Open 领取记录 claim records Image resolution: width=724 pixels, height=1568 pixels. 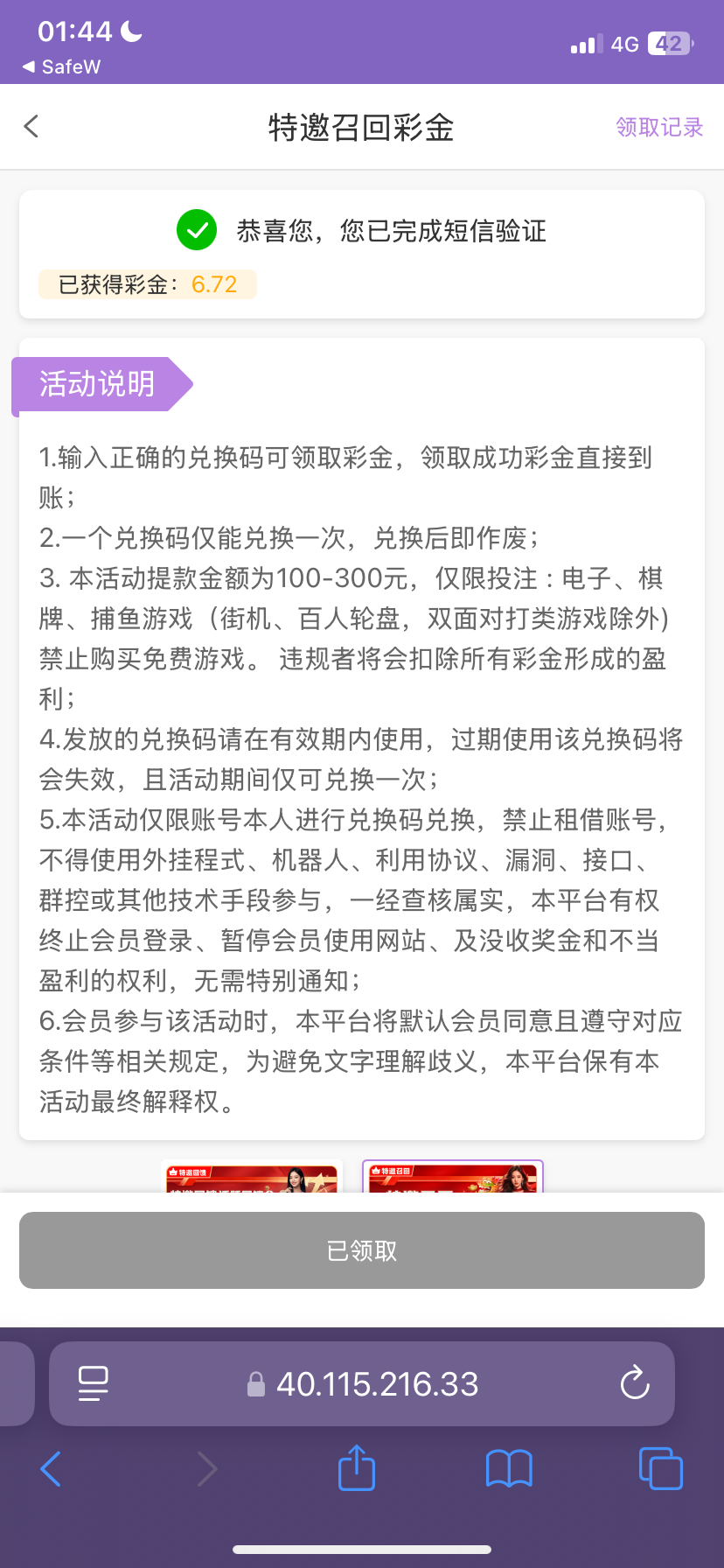659,128
